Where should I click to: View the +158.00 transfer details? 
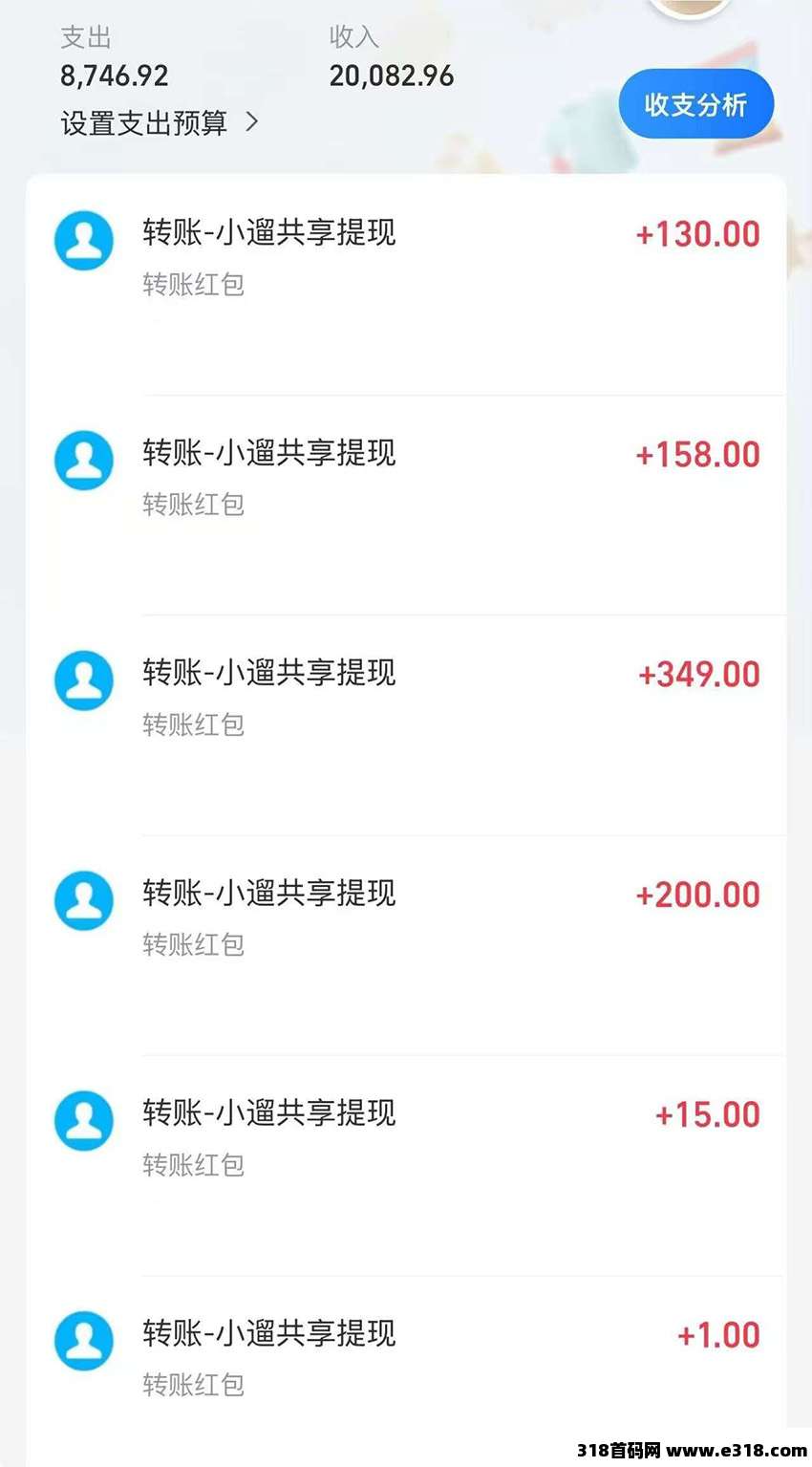[406, 505]
